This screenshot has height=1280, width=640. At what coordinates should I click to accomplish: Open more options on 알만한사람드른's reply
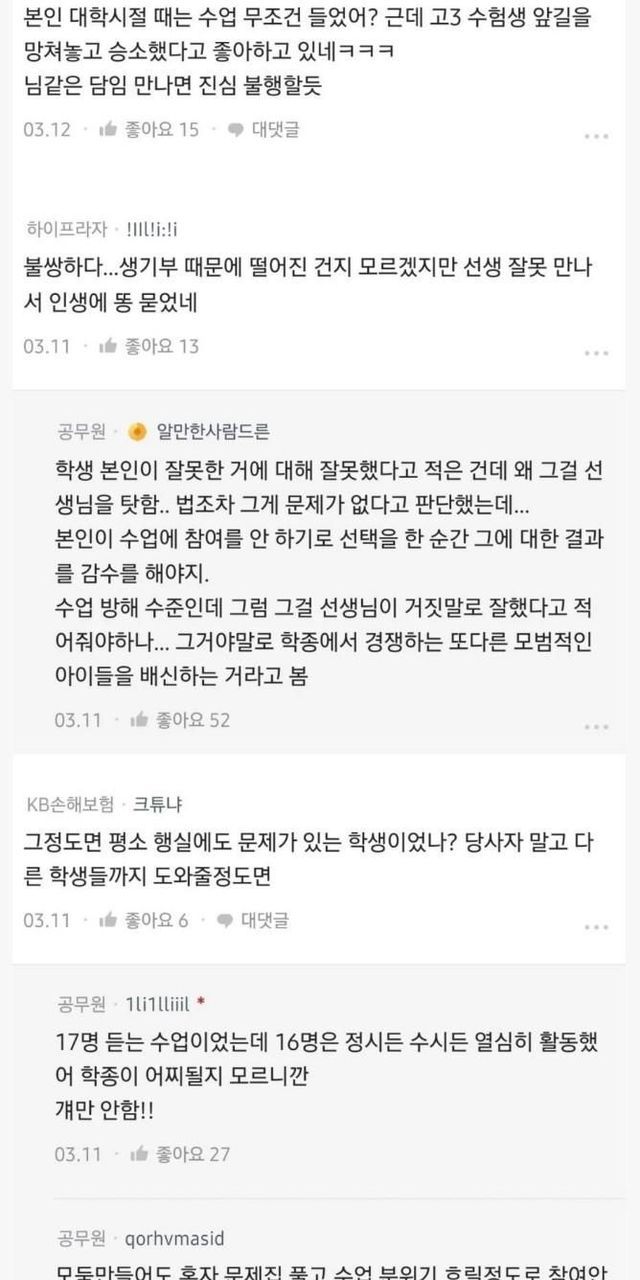coord(596,727)
